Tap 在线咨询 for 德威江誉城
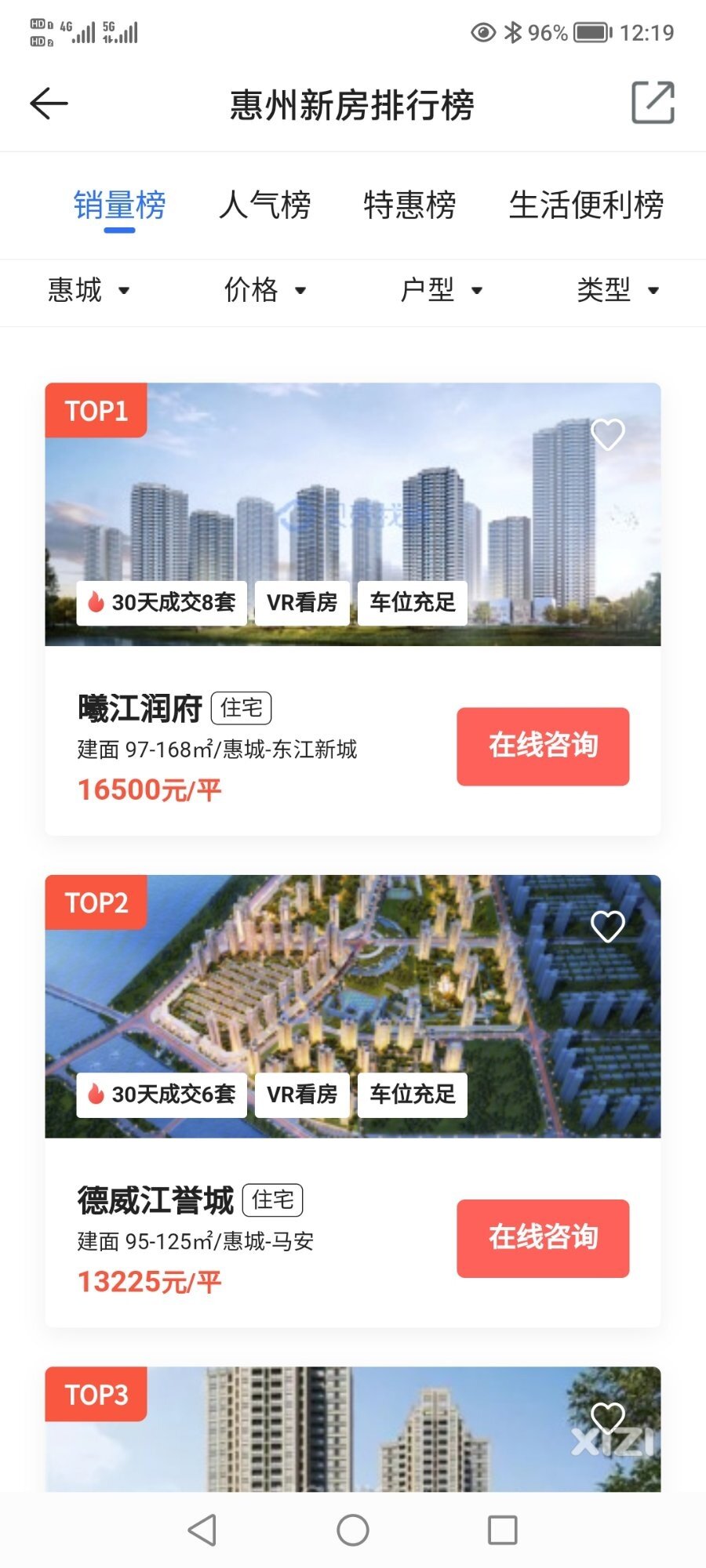This screenshot has width=706, height=1568. click(x=543, y=1238)
